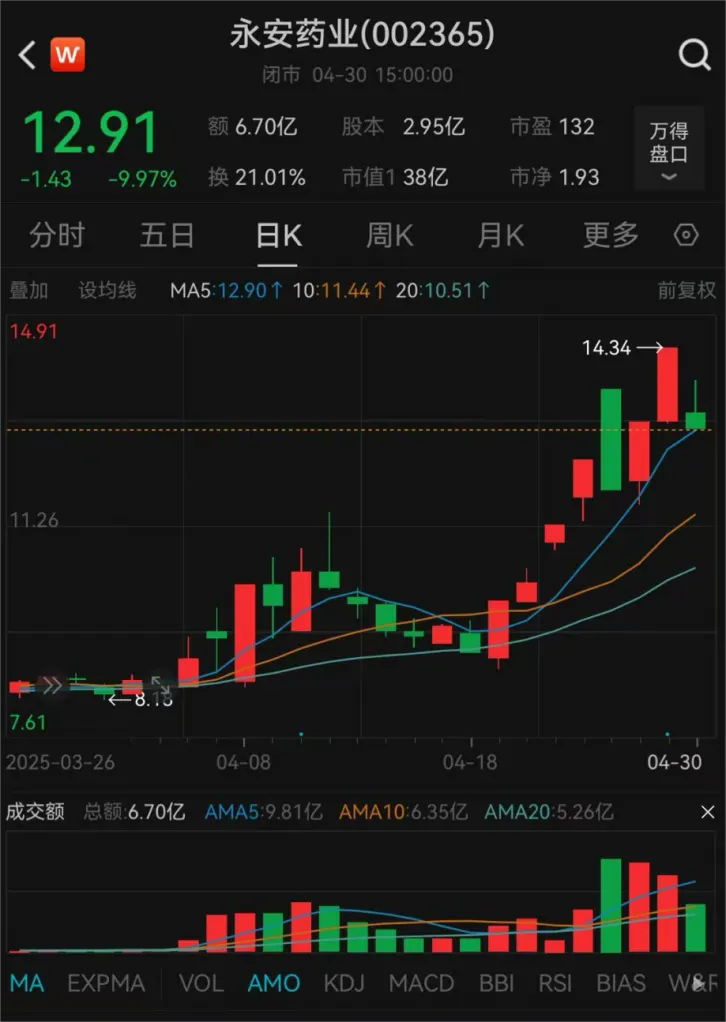Switch to the 月K chart tab
The width and height of the screenshot is (726, 1022).
[500, 236]
